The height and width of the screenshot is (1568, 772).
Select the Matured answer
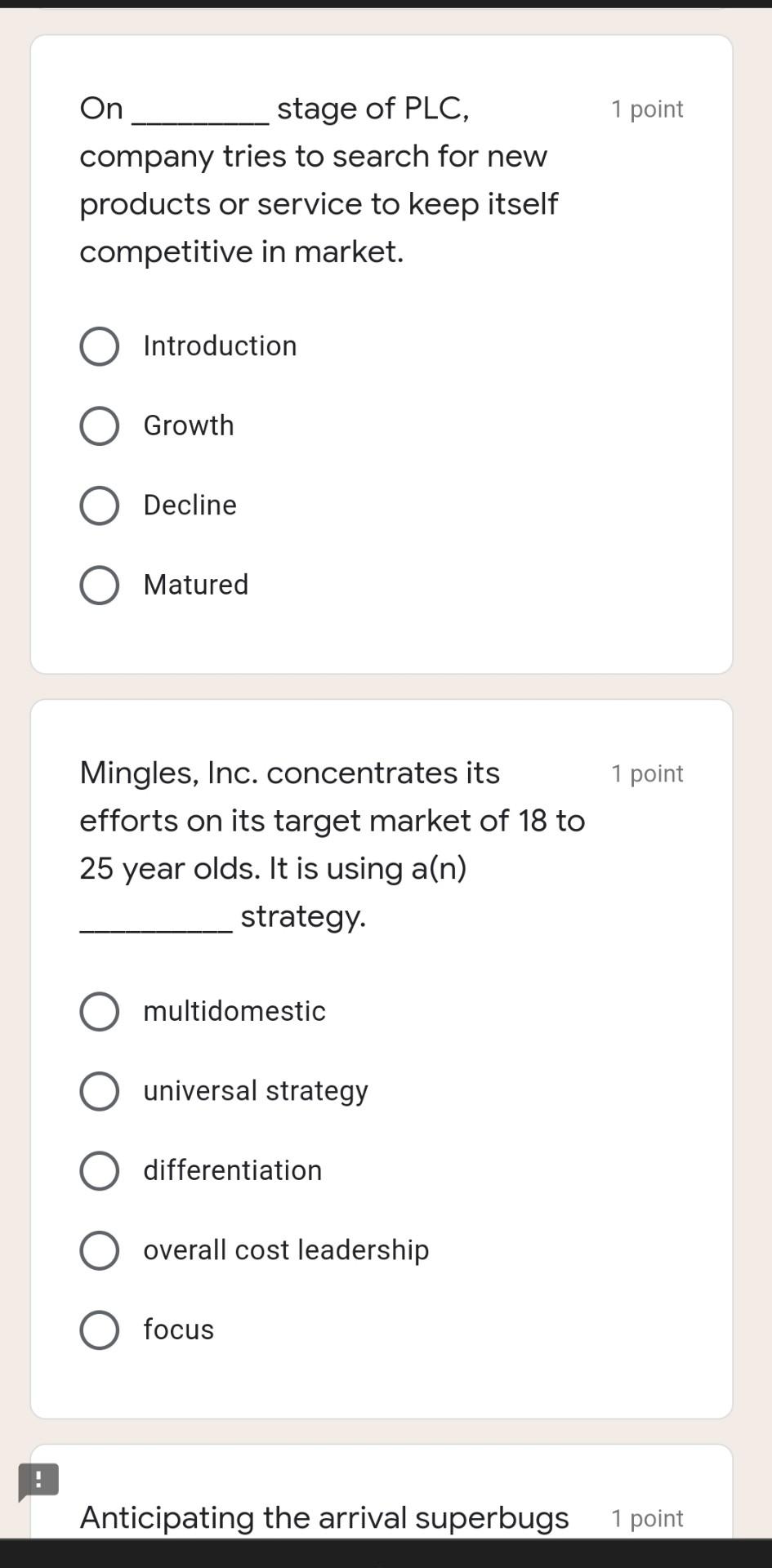tap(100, 586)
